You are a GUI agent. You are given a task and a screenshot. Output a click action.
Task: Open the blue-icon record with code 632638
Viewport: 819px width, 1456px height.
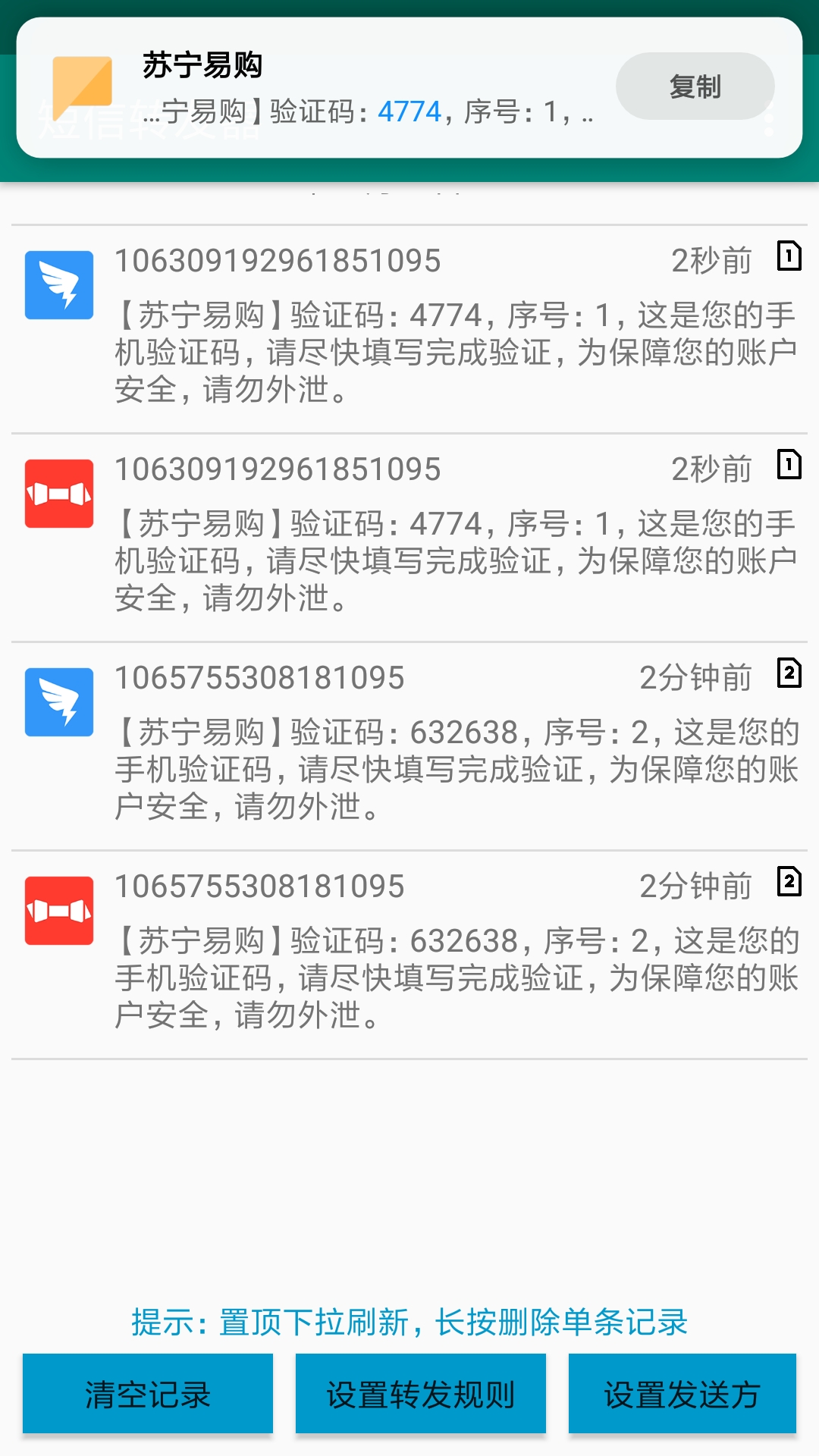coord(409,746)
